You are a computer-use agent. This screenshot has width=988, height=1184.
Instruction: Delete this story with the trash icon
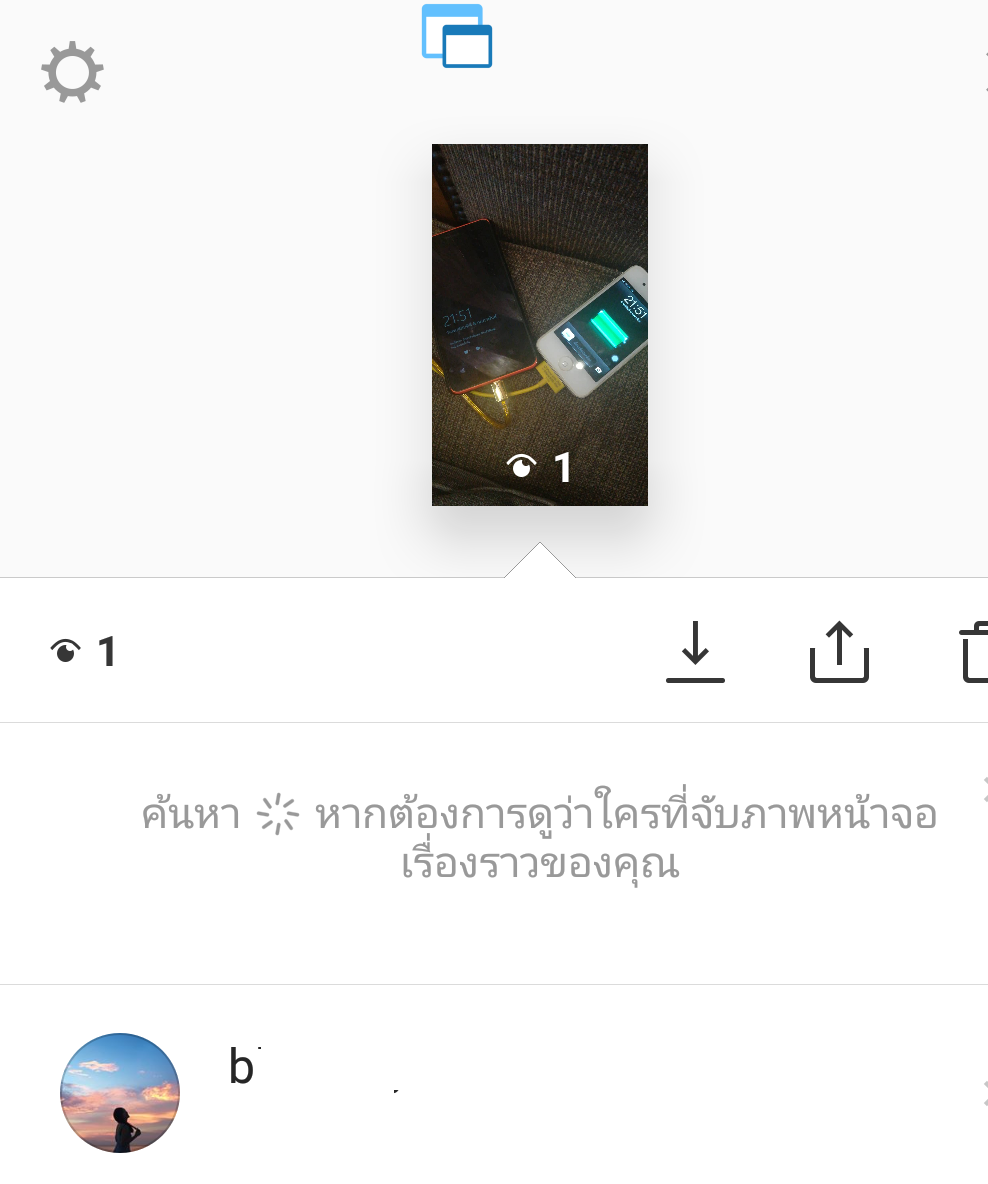pyautogui.click(x=975, y=652)
